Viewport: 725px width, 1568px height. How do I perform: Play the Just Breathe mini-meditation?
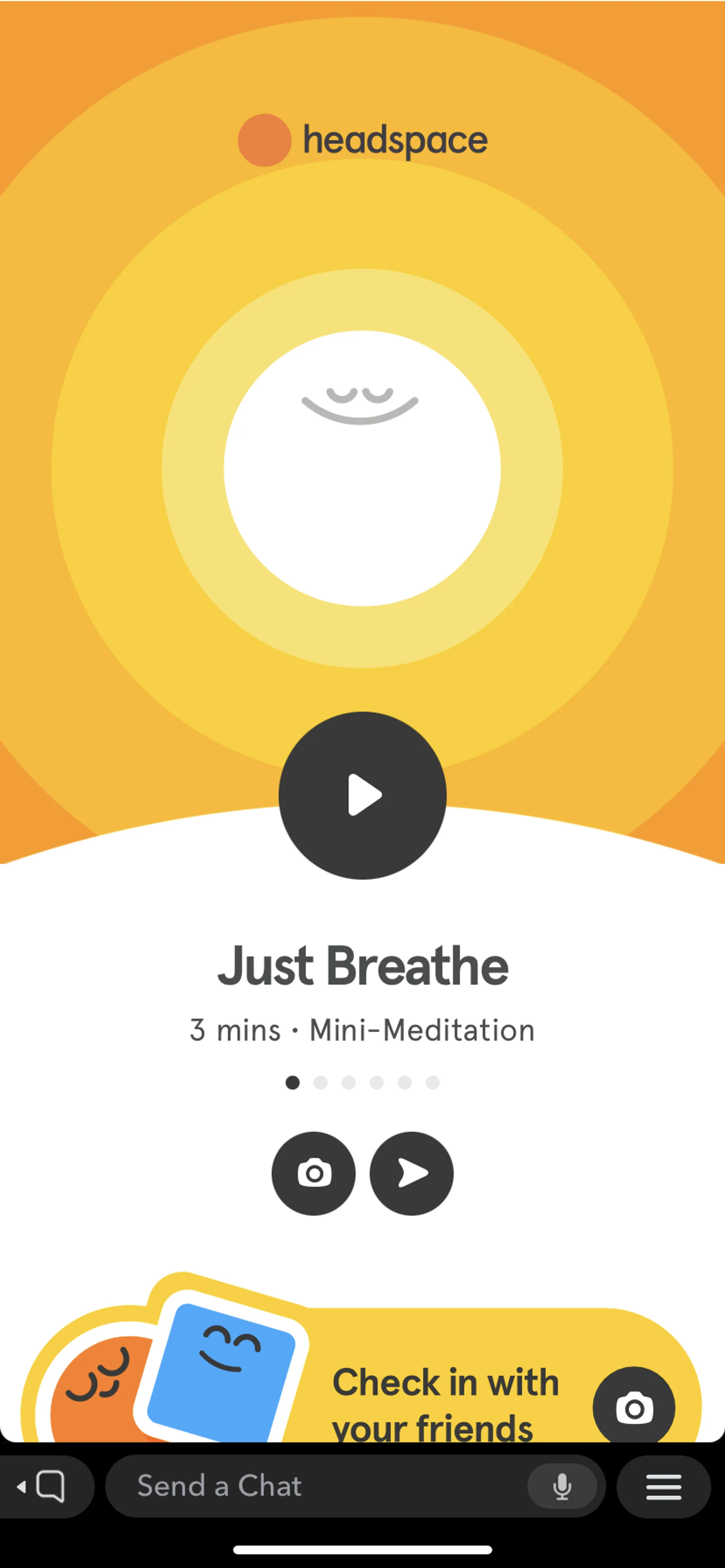pyautogui.click(x=362, y=795)
